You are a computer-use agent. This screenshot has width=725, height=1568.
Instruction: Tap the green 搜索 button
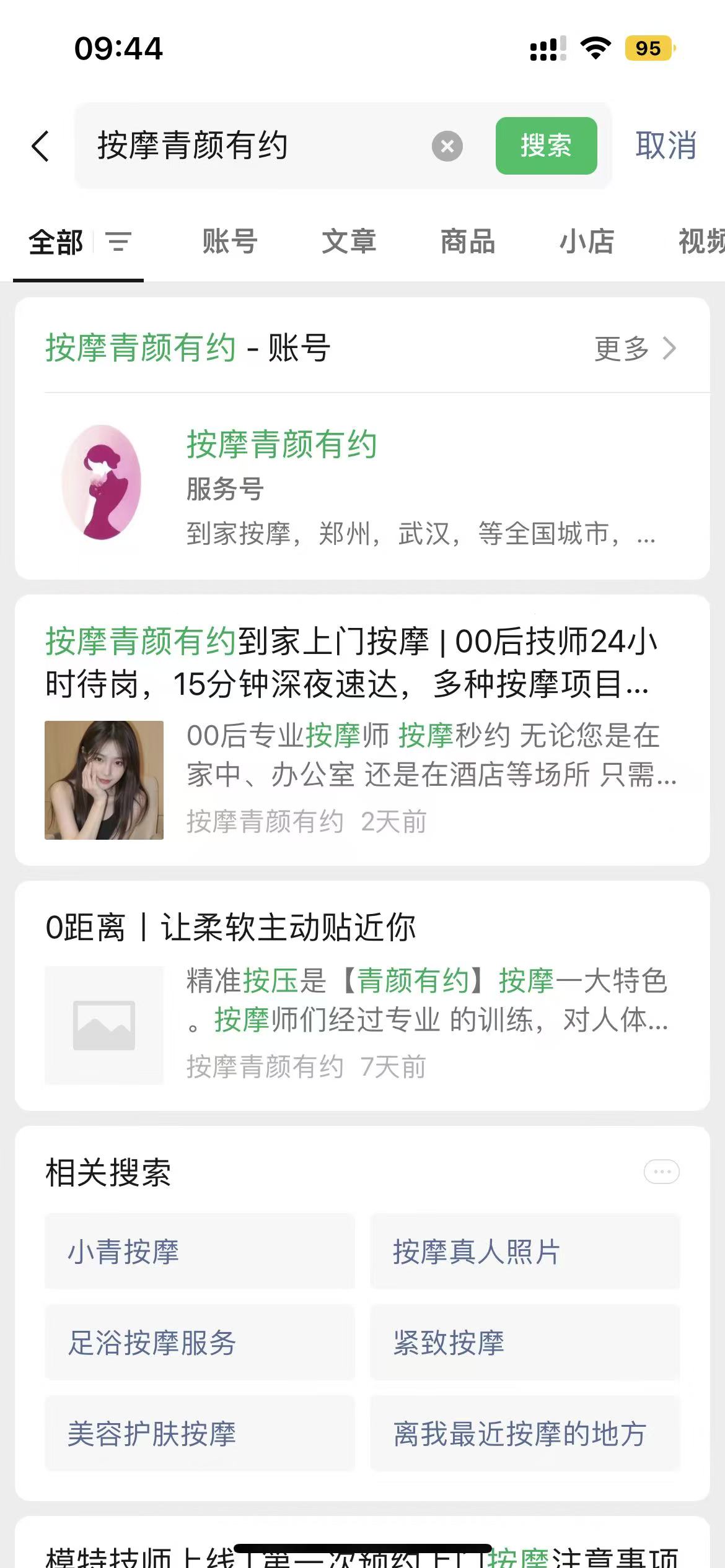pyautogui.click(x=546, y=146)
